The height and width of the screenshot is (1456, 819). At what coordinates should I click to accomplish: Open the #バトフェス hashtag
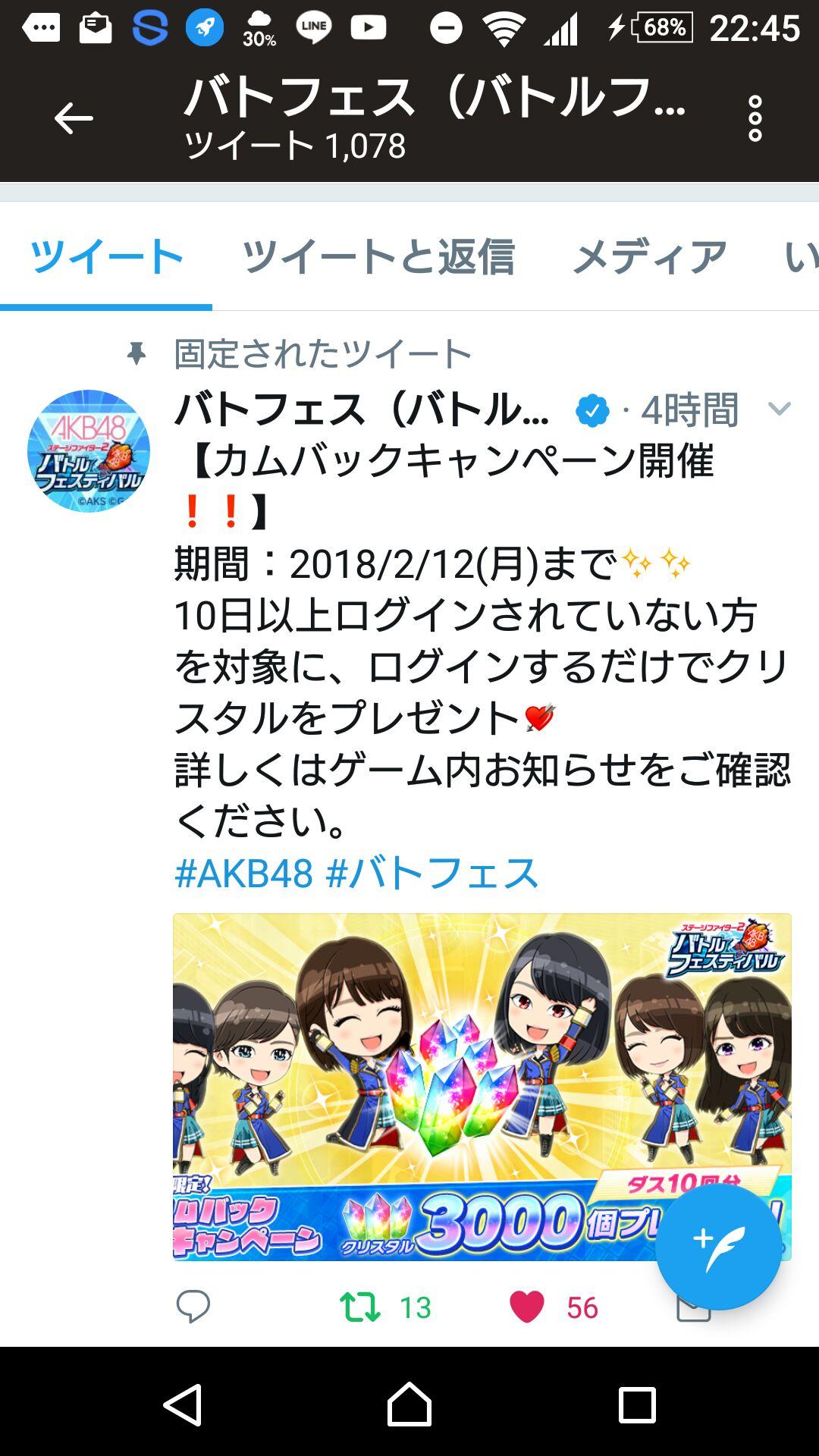pyautogui.click(x=431, y=873)
